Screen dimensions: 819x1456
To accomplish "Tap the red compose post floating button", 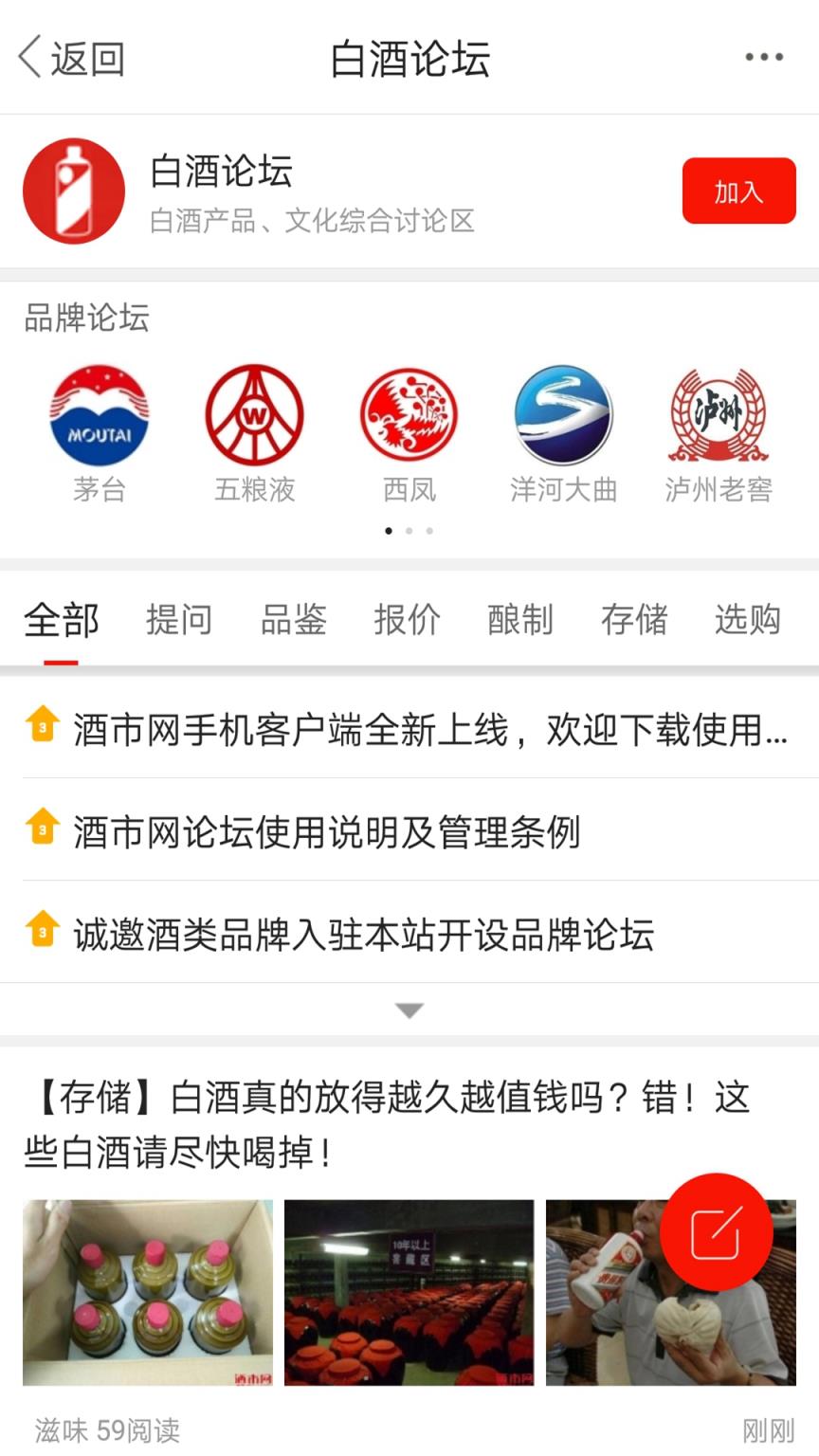I will click(x=719, y=1232).
